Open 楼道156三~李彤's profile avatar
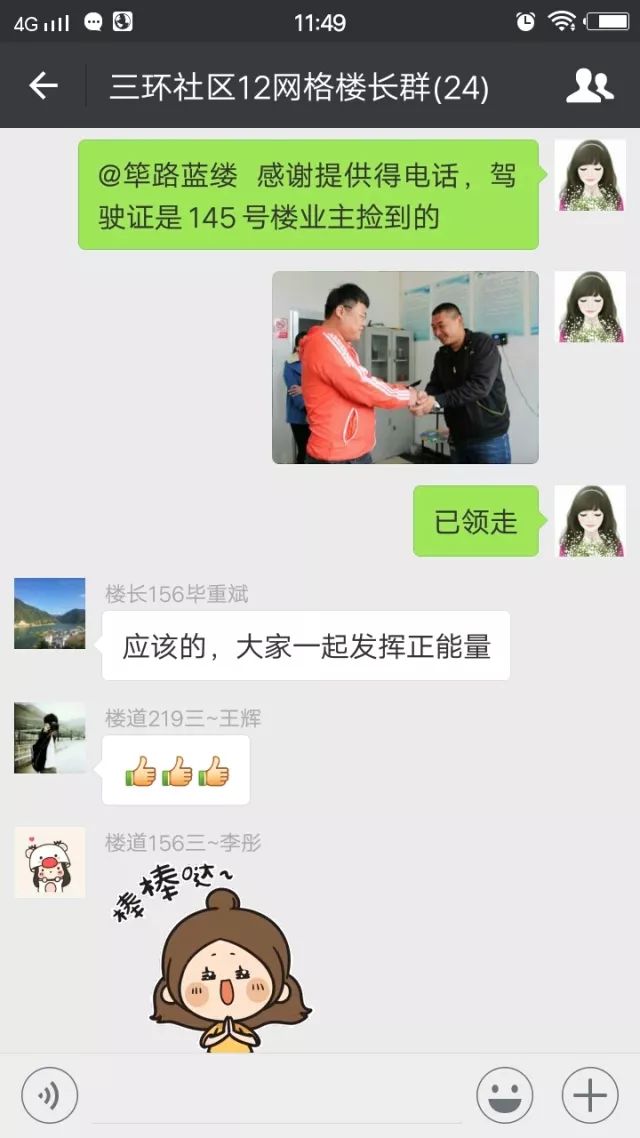 (x=50, y=861)
